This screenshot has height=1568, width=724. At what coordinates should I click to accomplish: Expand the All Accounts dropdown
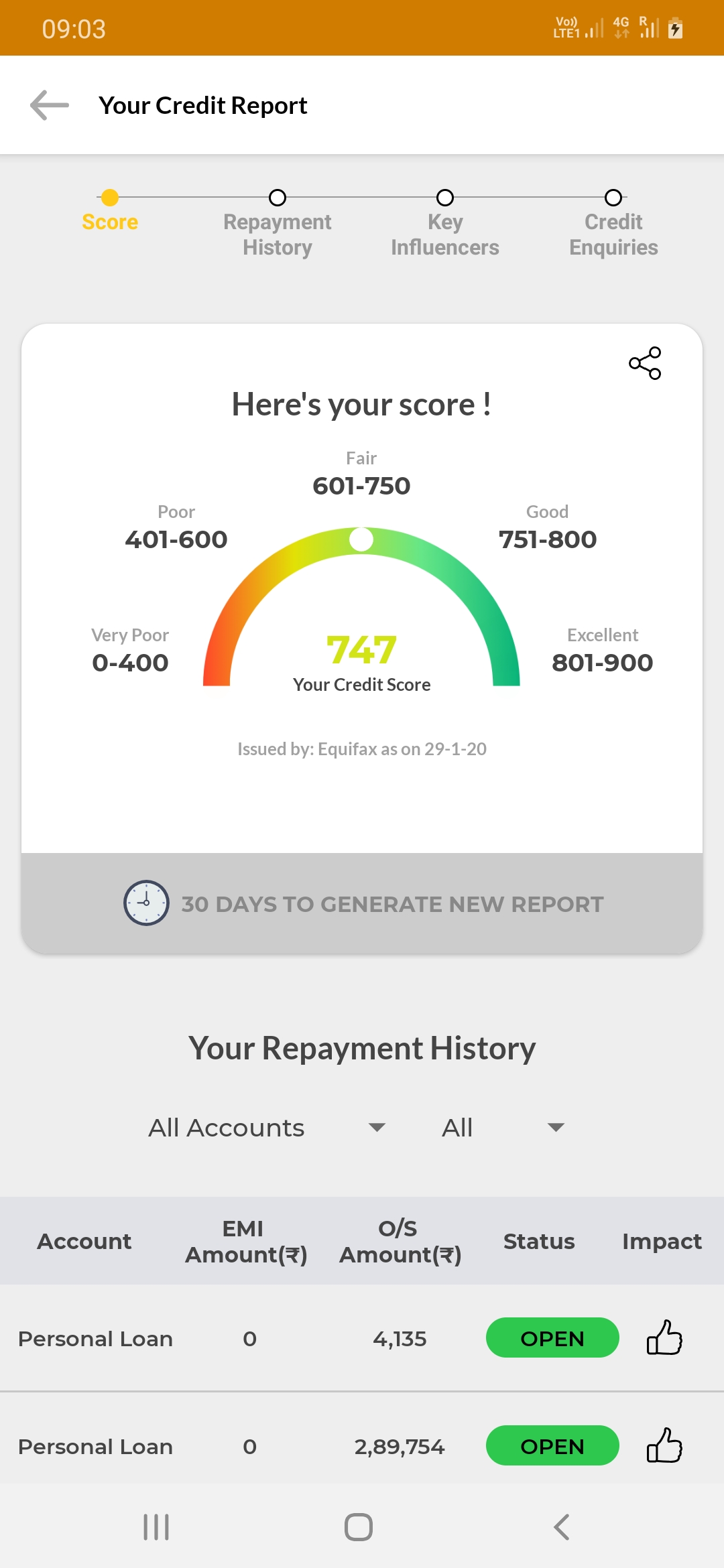click(266, 1128)
